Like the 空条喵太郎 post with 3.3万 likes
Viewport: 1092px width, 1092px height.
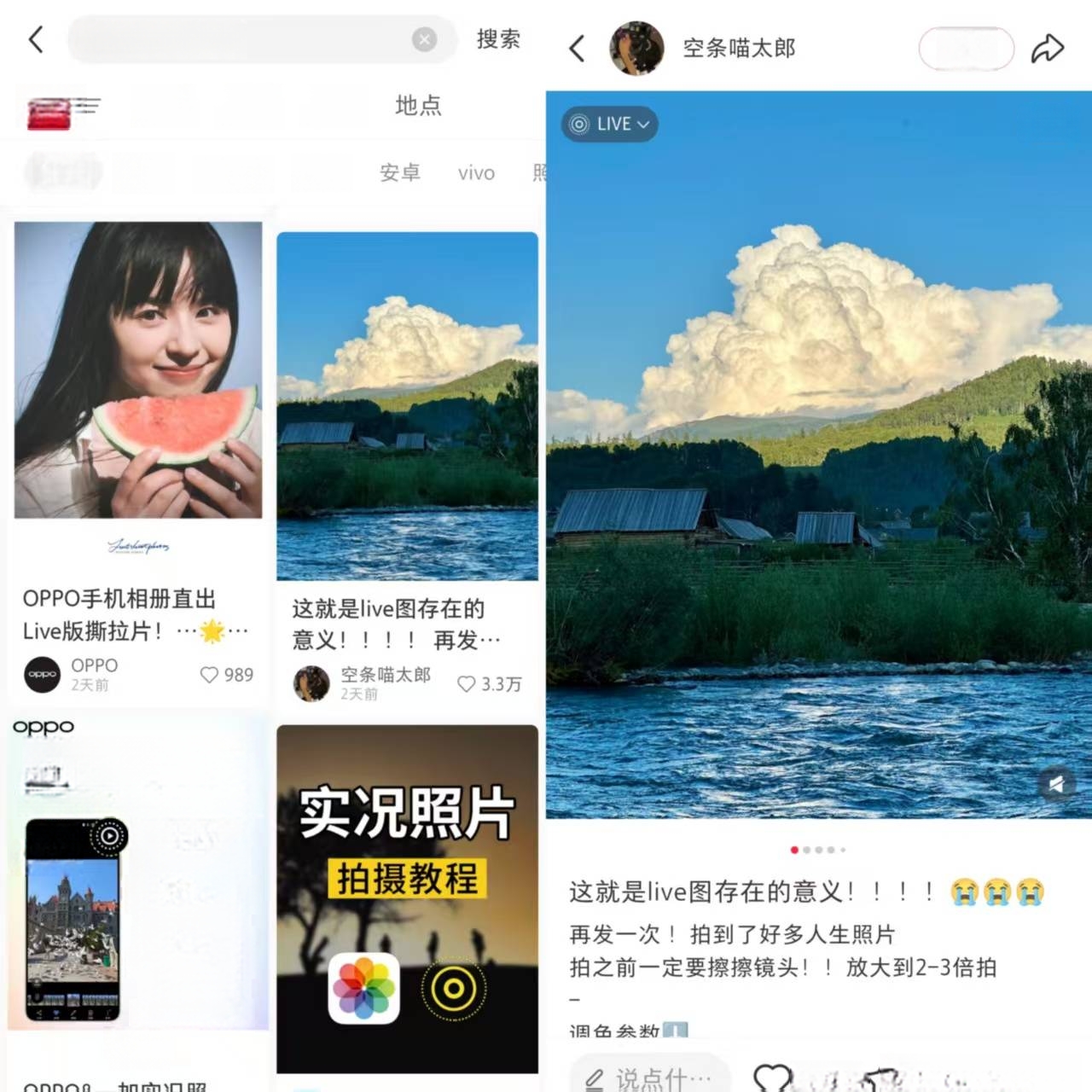click(467, 684)
